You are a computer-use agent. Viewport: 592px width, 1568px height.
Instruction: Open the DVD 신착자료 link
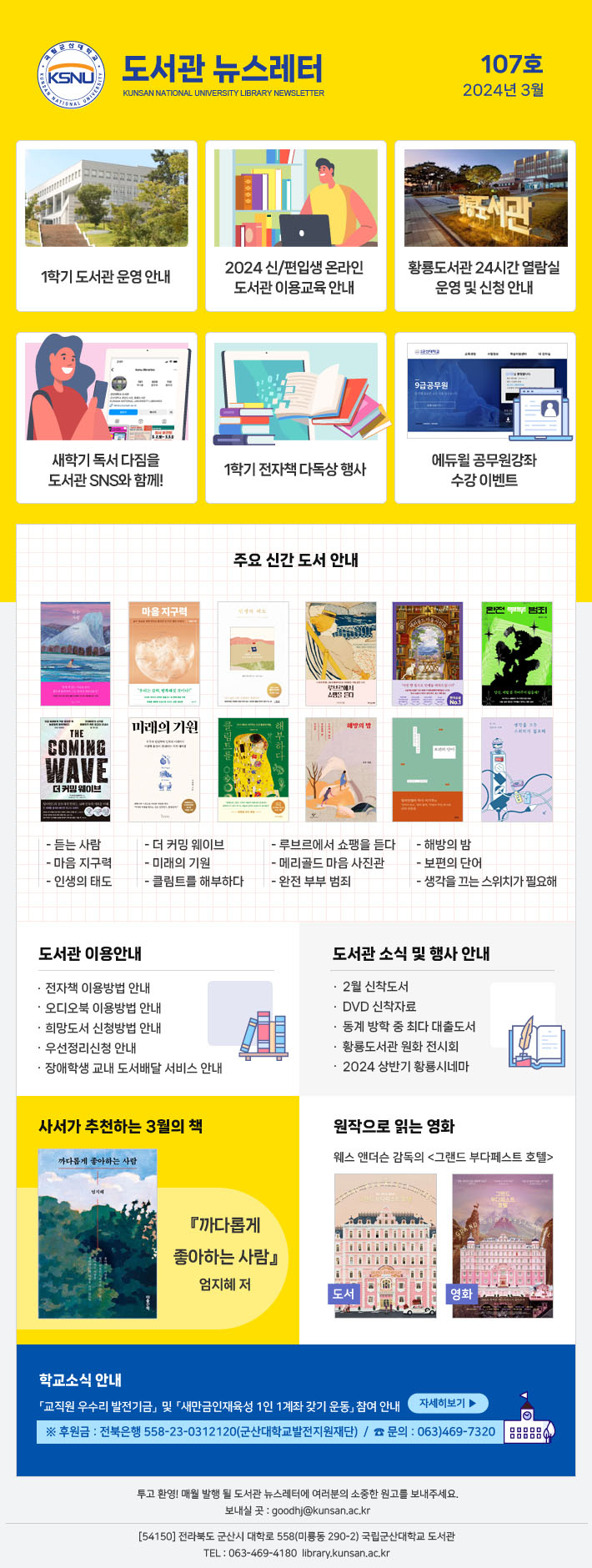379,1006
